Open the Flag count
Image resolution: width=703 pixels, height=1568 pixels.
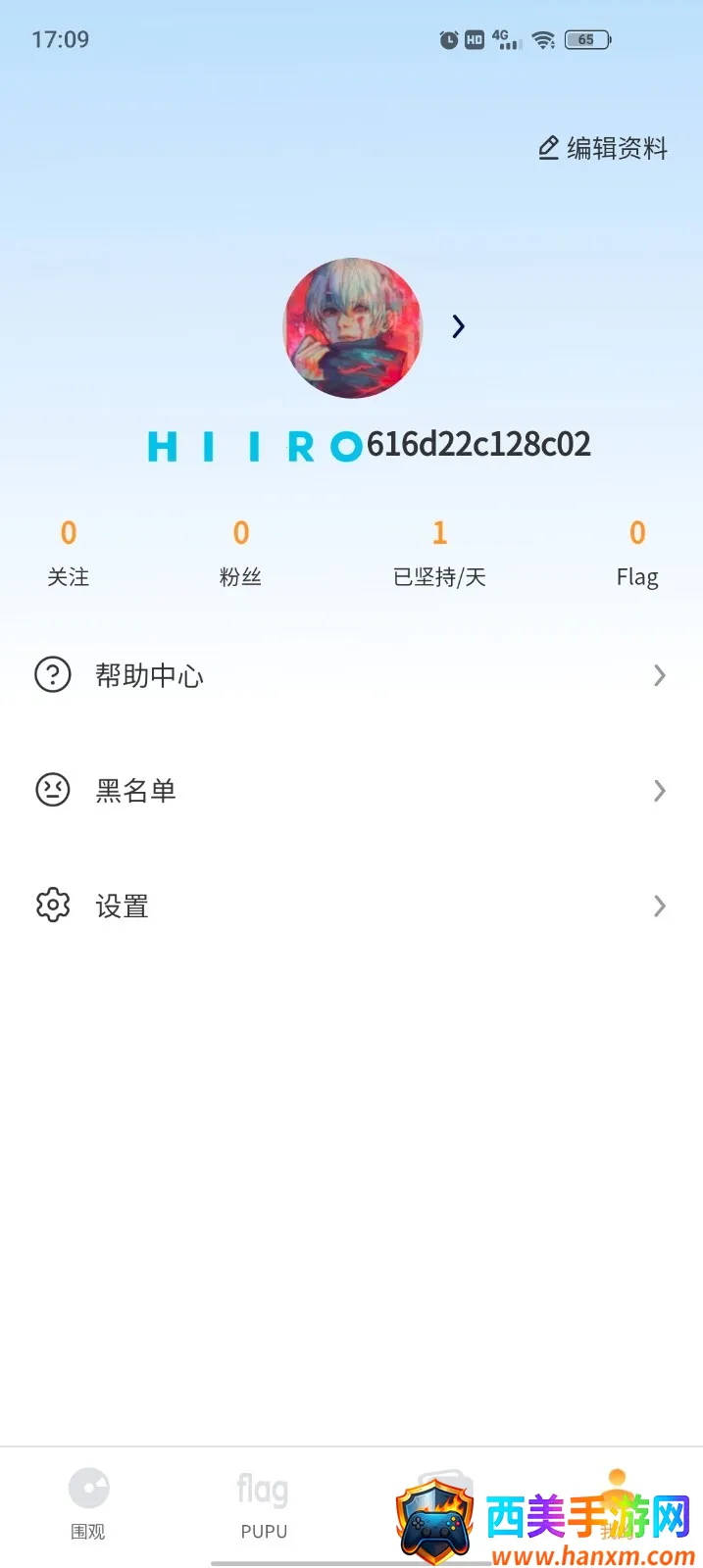[637, 553]
